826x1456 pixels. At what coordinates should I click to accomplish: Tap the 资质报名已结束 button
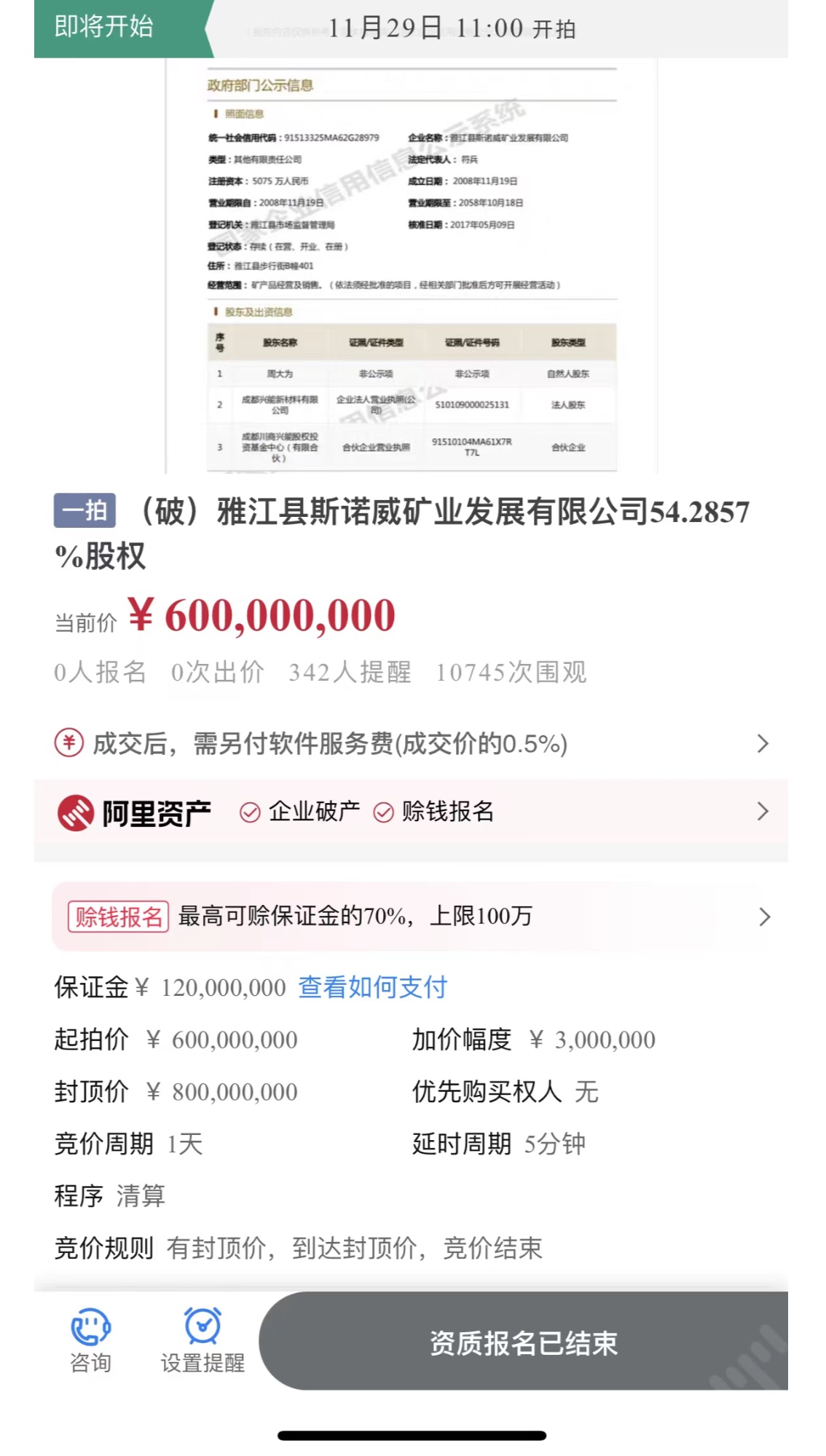[x=523, y=1342]
